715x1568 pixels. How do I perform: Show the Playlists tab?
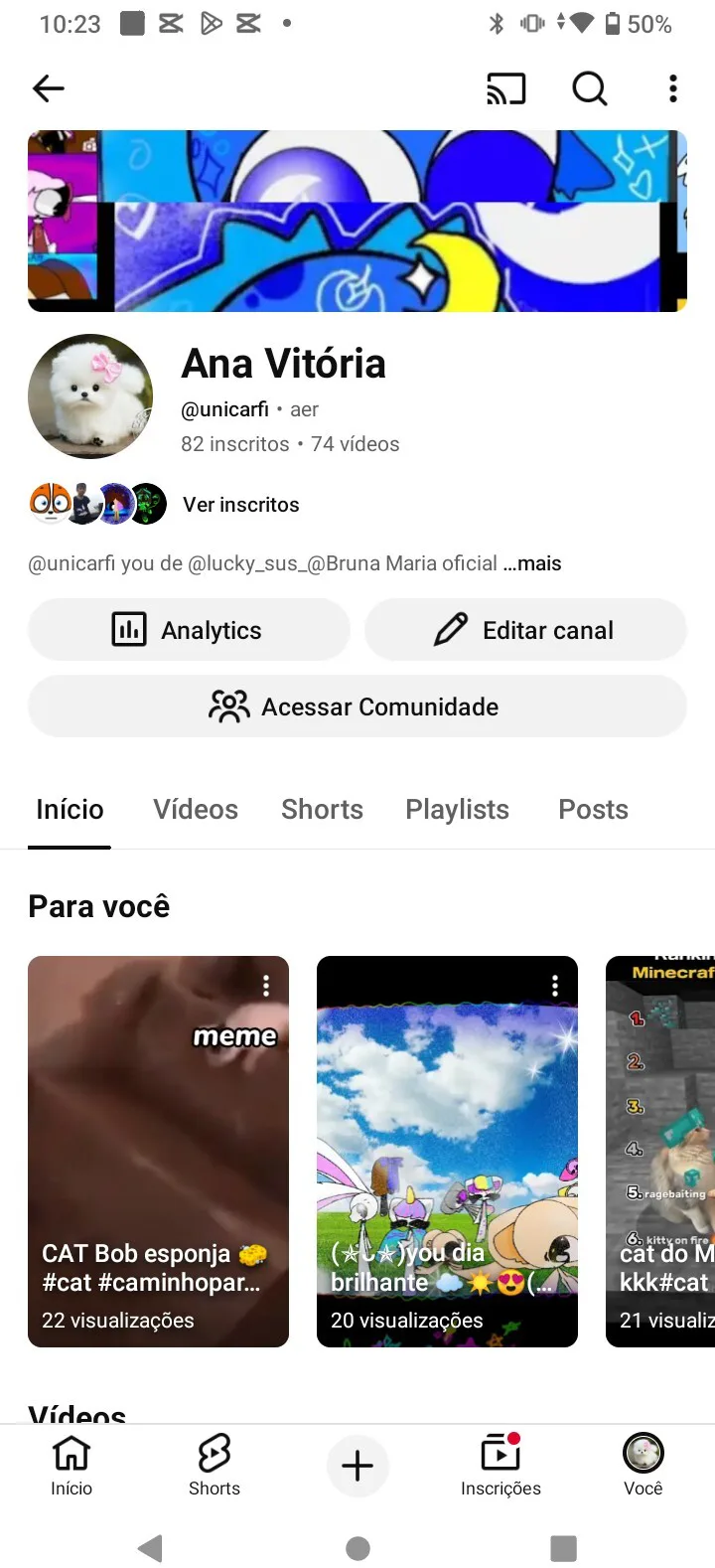pyautogui.click(x=457, y=810)
